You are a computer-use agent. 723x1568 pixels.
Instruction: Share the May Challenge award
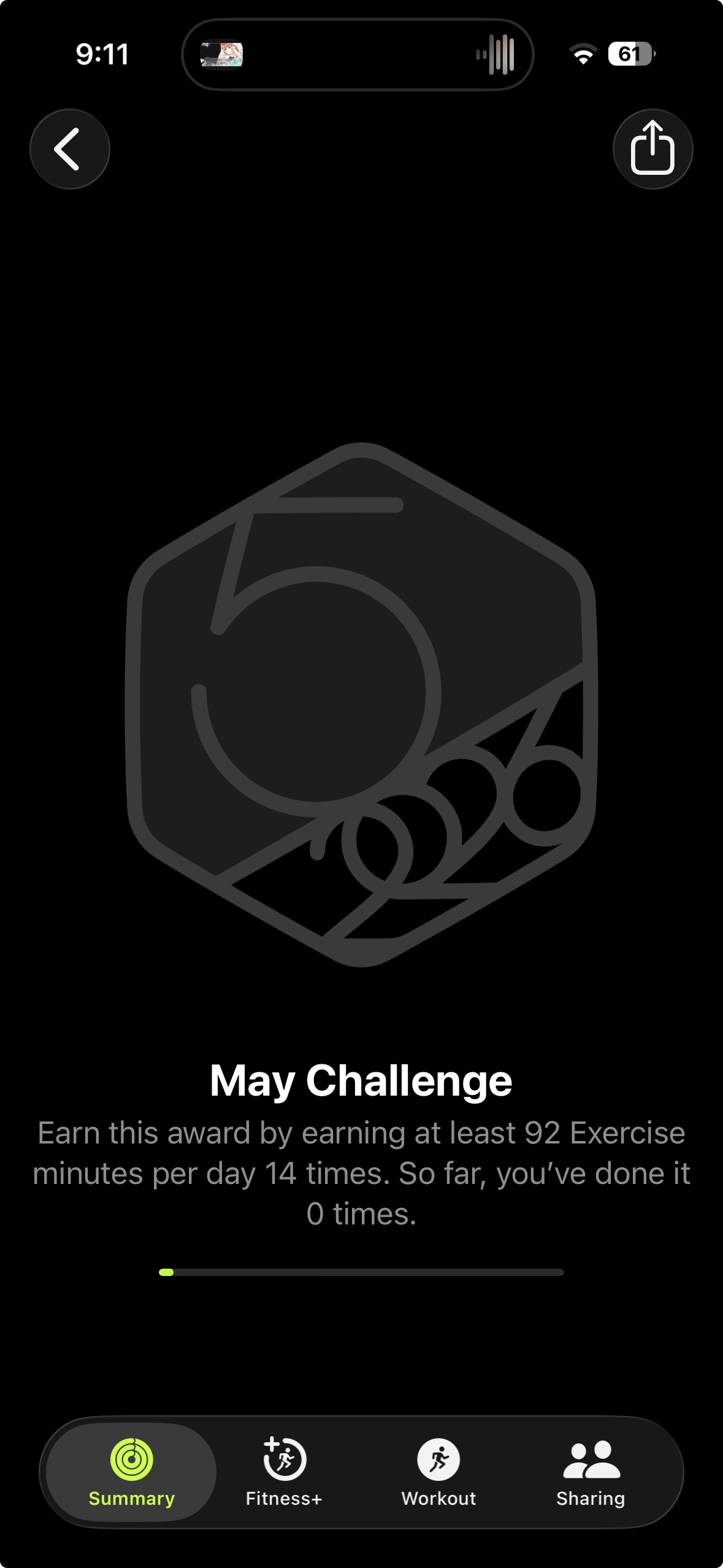(x=652, y=149)
